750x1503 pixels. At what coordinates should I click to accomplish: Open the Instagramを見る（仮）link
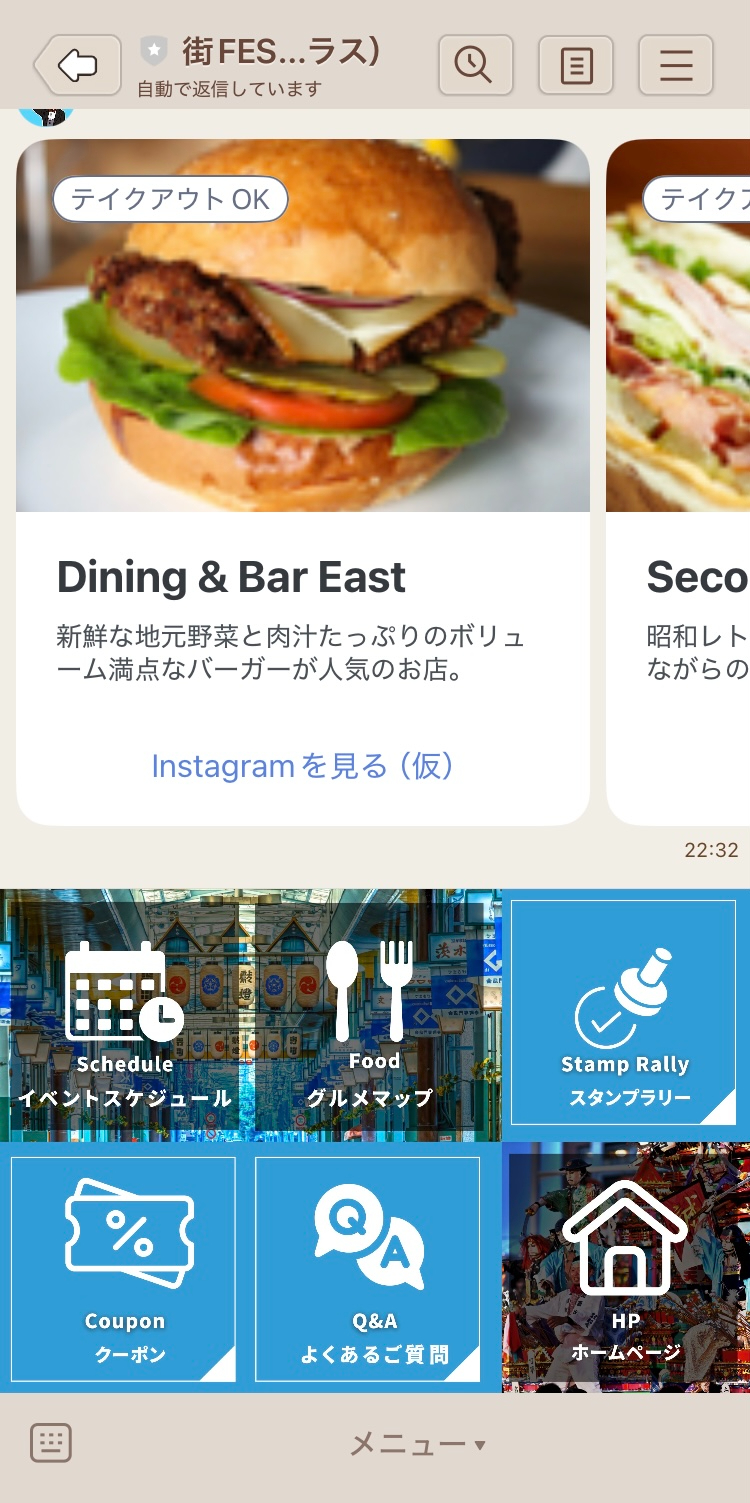pos(302,765)
